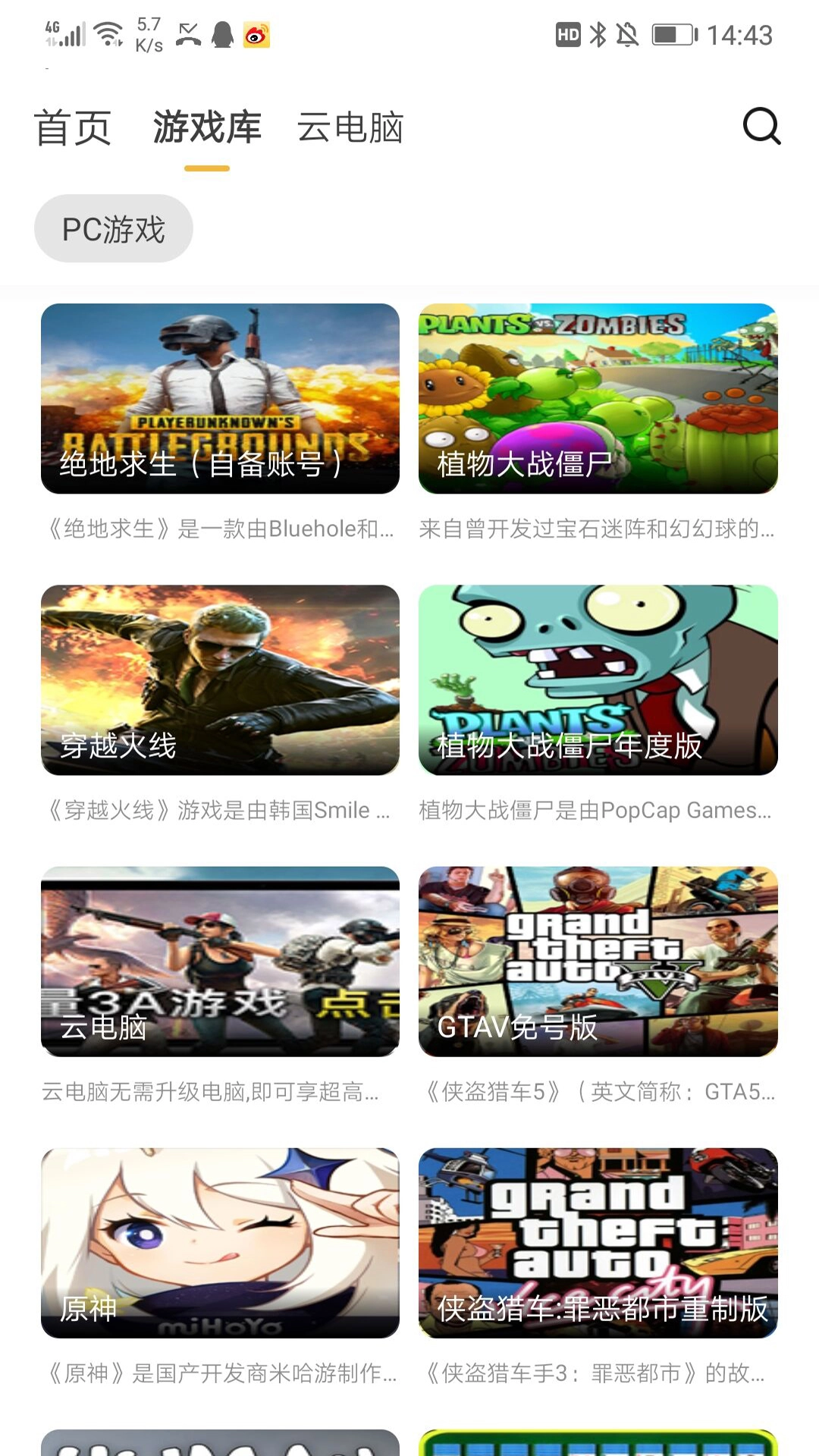Open the search function
This screenshot has width=819, height=1456.
click(761, 126)
